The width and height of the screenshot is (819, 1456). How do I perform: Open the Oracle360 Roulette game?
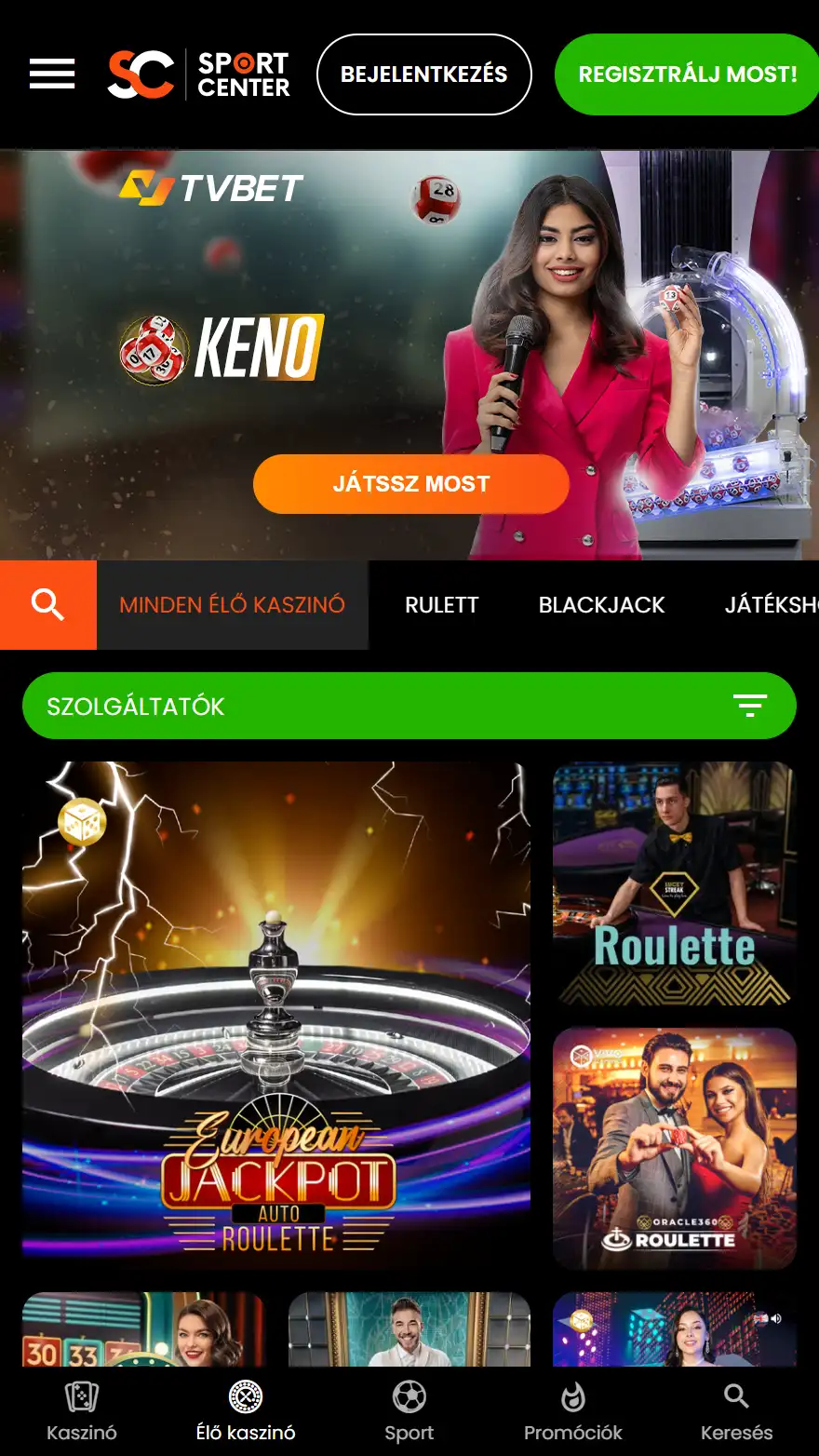pos(675,1148)
